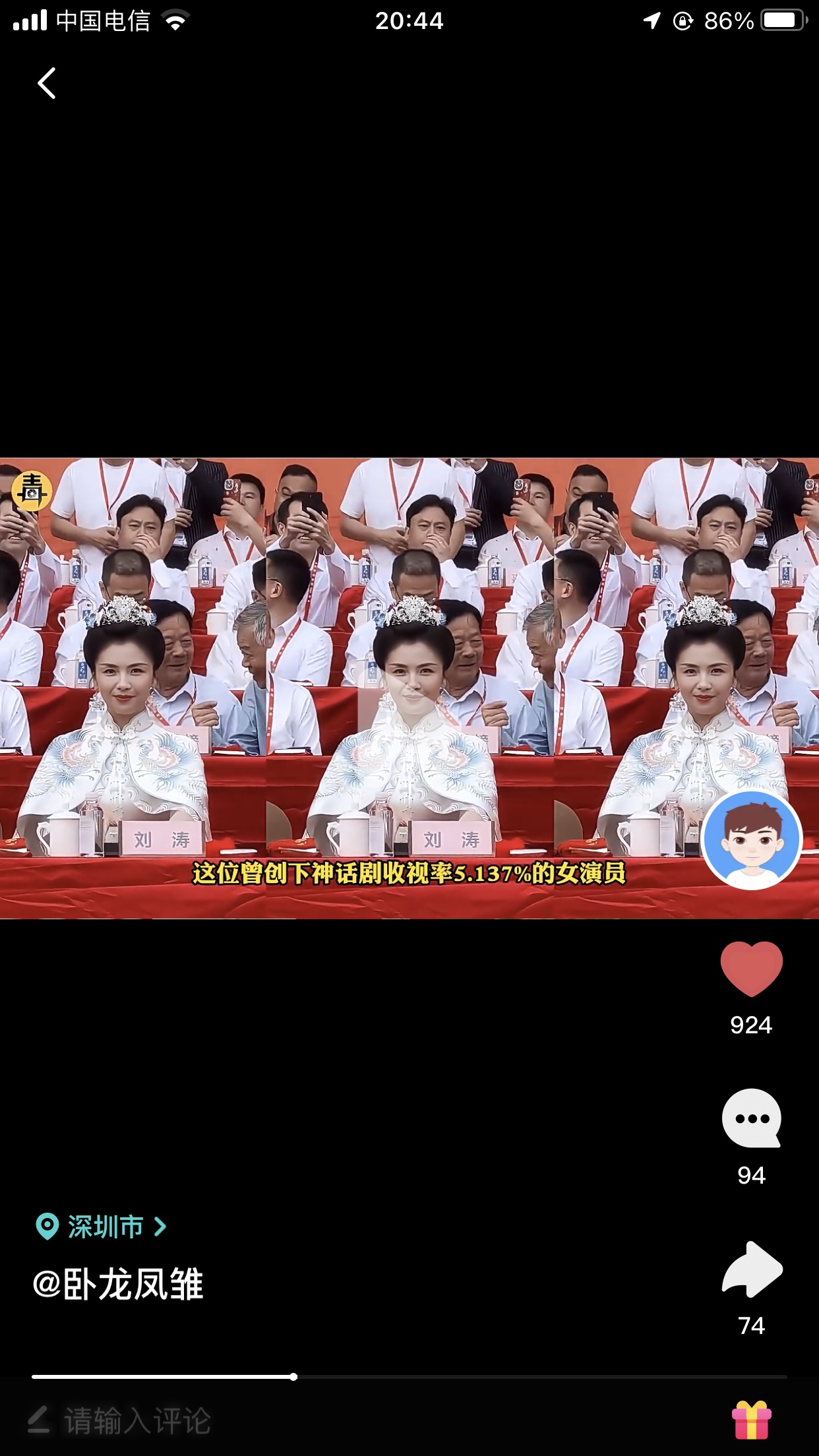Send a gift with the gift icon
Viewport: 819px width, 1456px height.
tap(751, 1420)
